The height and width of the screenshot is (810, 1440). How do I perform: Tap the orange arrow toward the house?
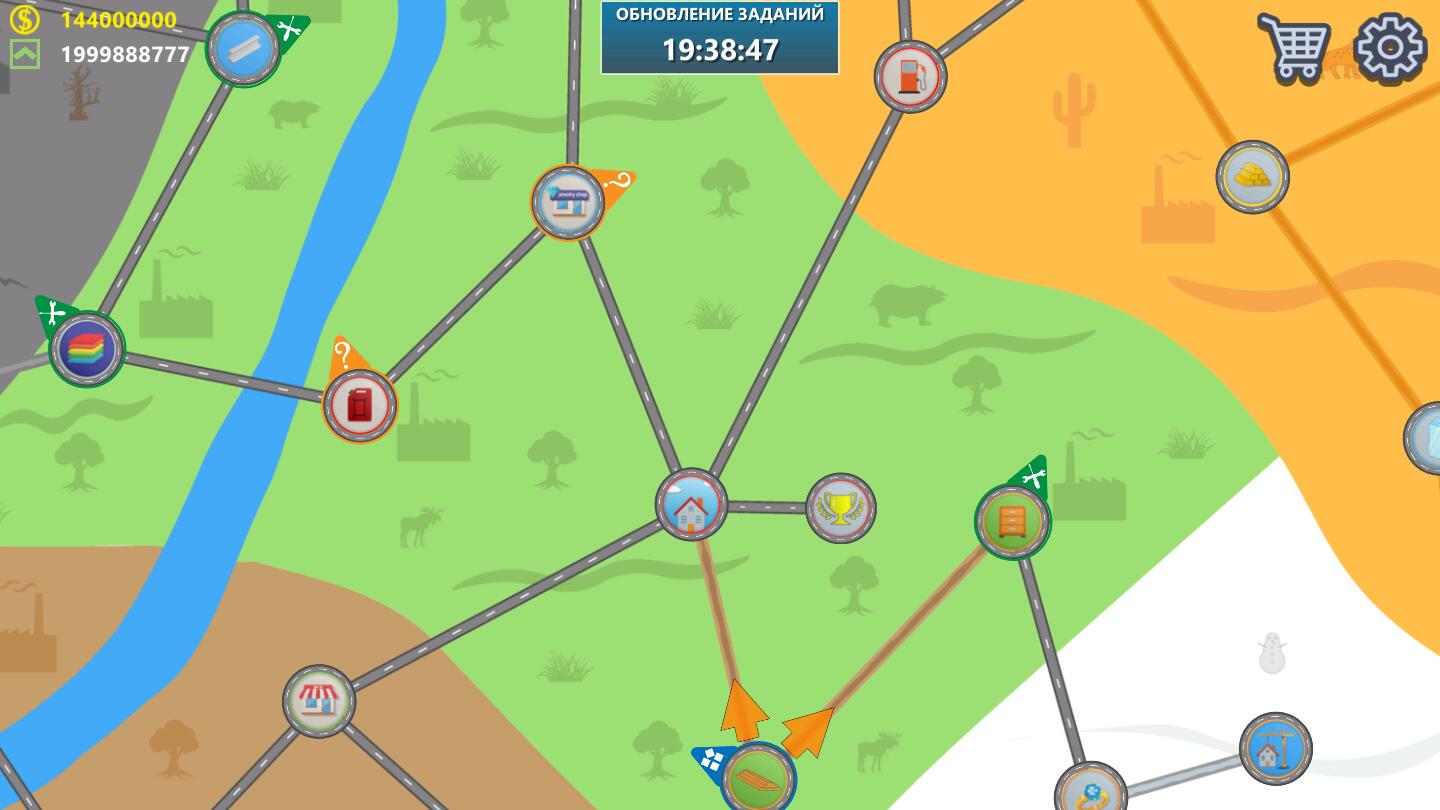pyautogui.click(x=742, y=711)
